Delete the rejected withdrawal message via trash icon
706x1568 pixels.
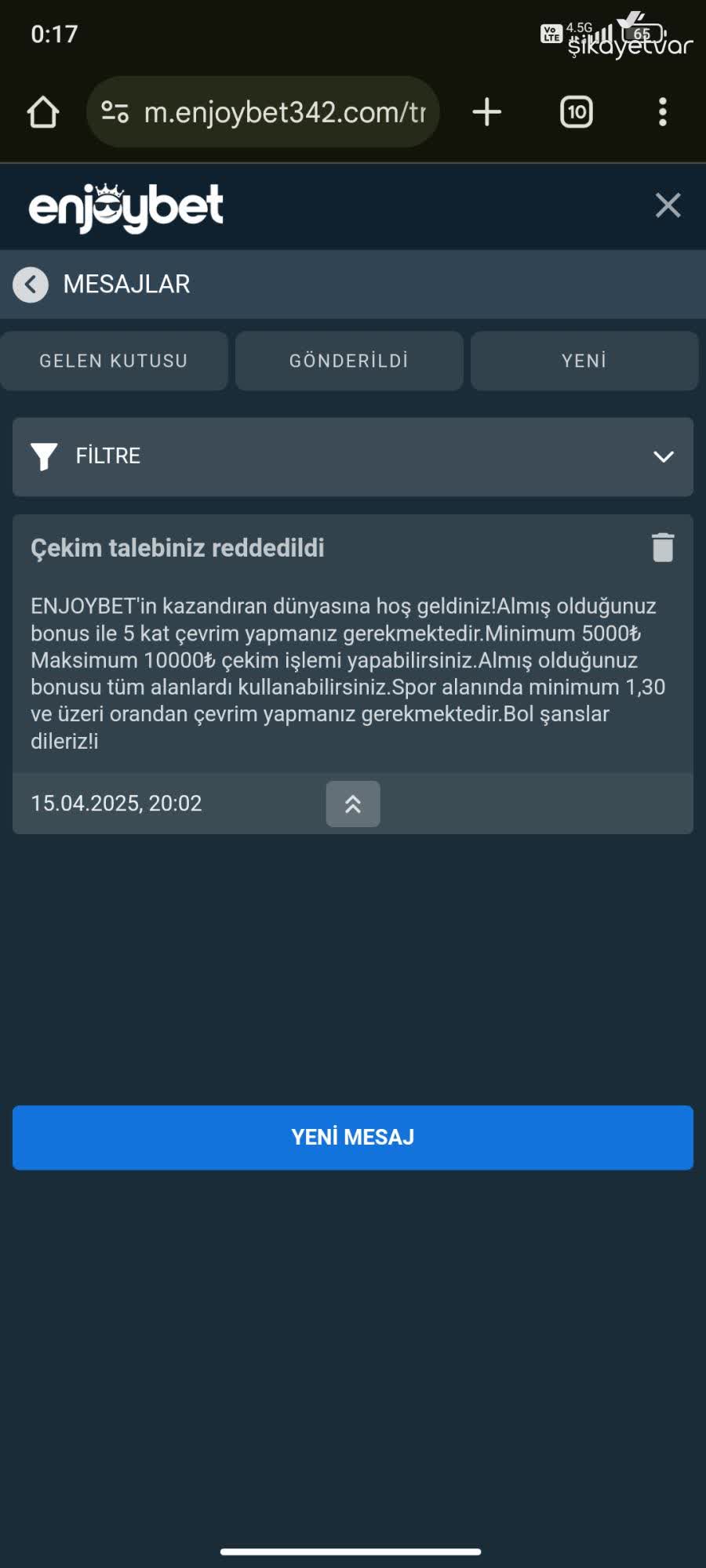[x=663, y=548]
